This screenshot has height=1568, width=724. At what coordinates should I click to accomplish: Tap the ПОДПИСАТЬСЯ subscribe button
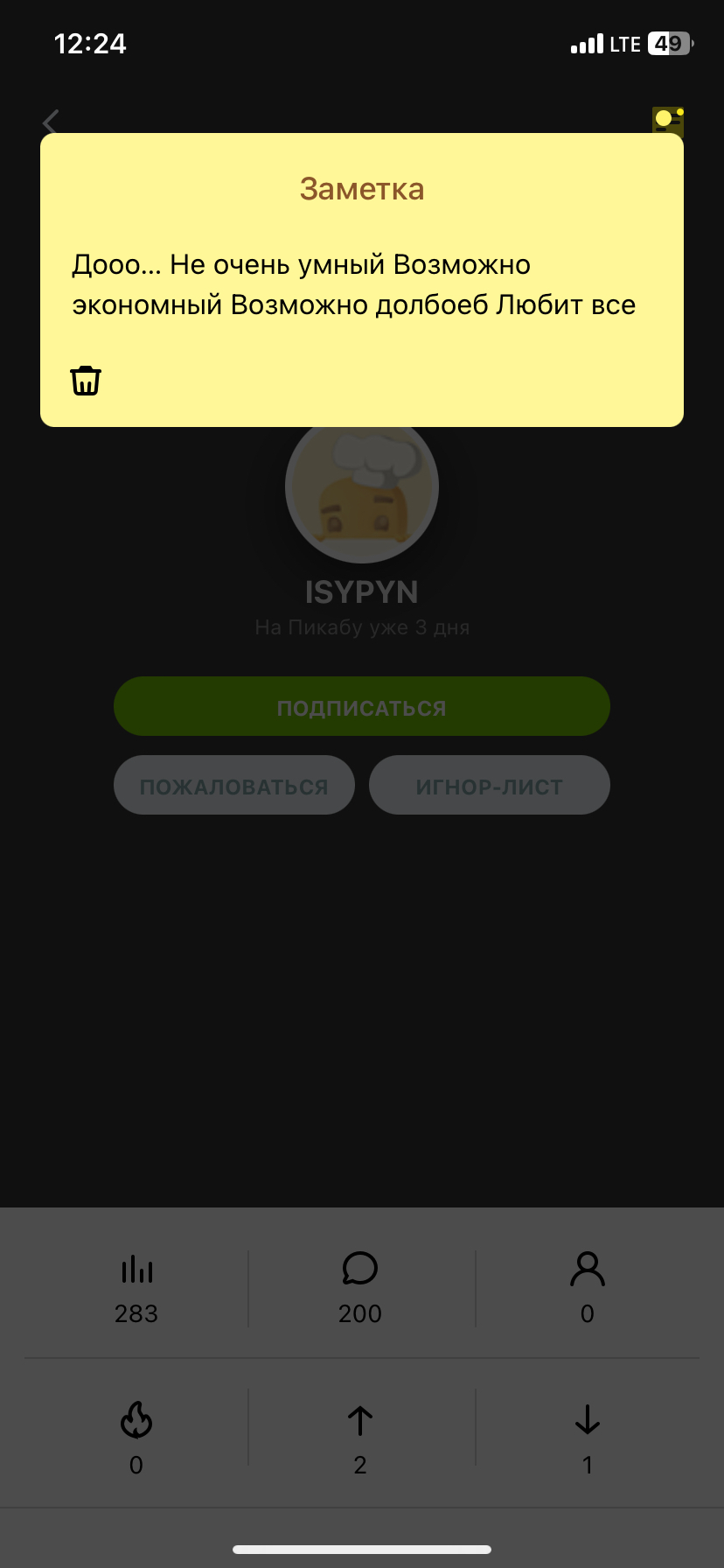[x=361, y=706]
